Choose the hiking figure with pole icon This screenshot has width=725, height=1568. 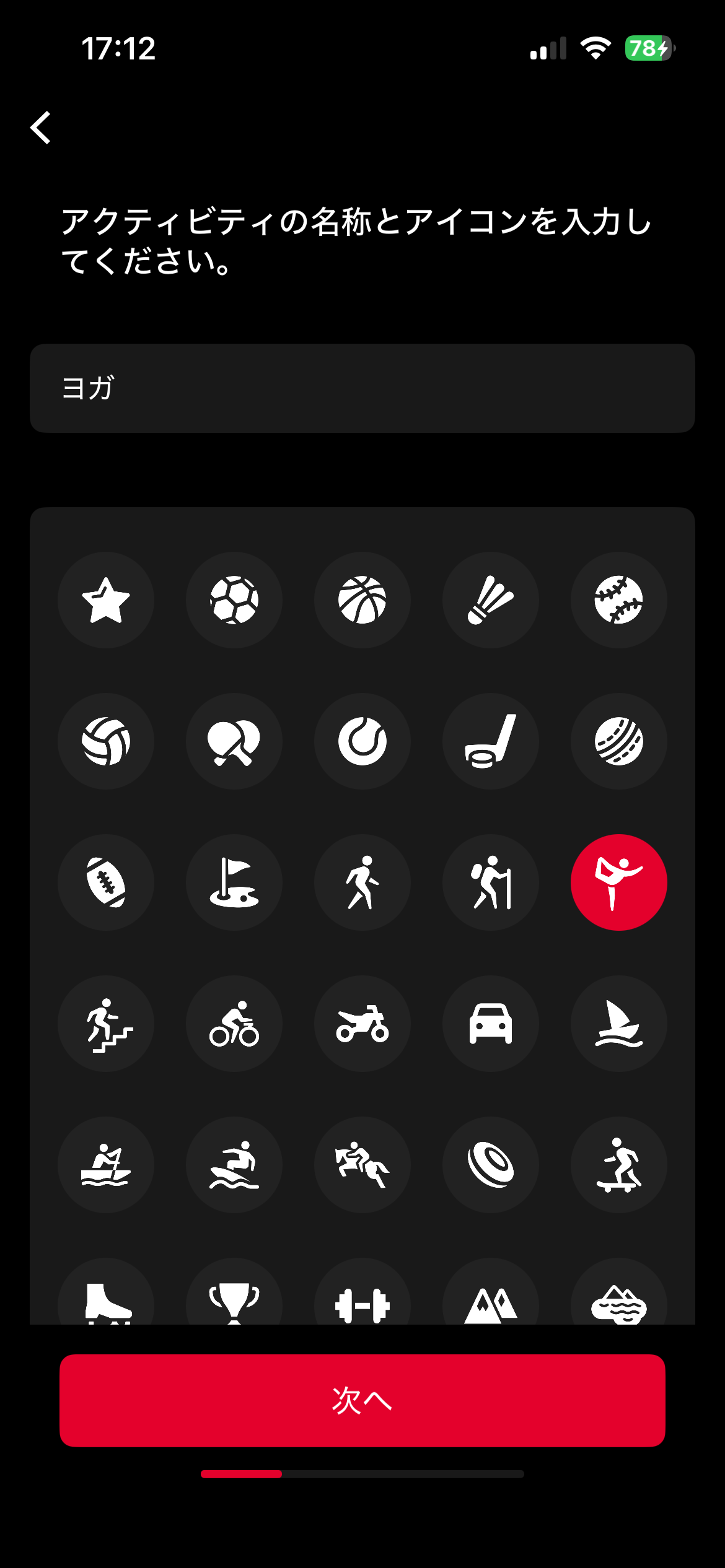[x=491, y=882]
